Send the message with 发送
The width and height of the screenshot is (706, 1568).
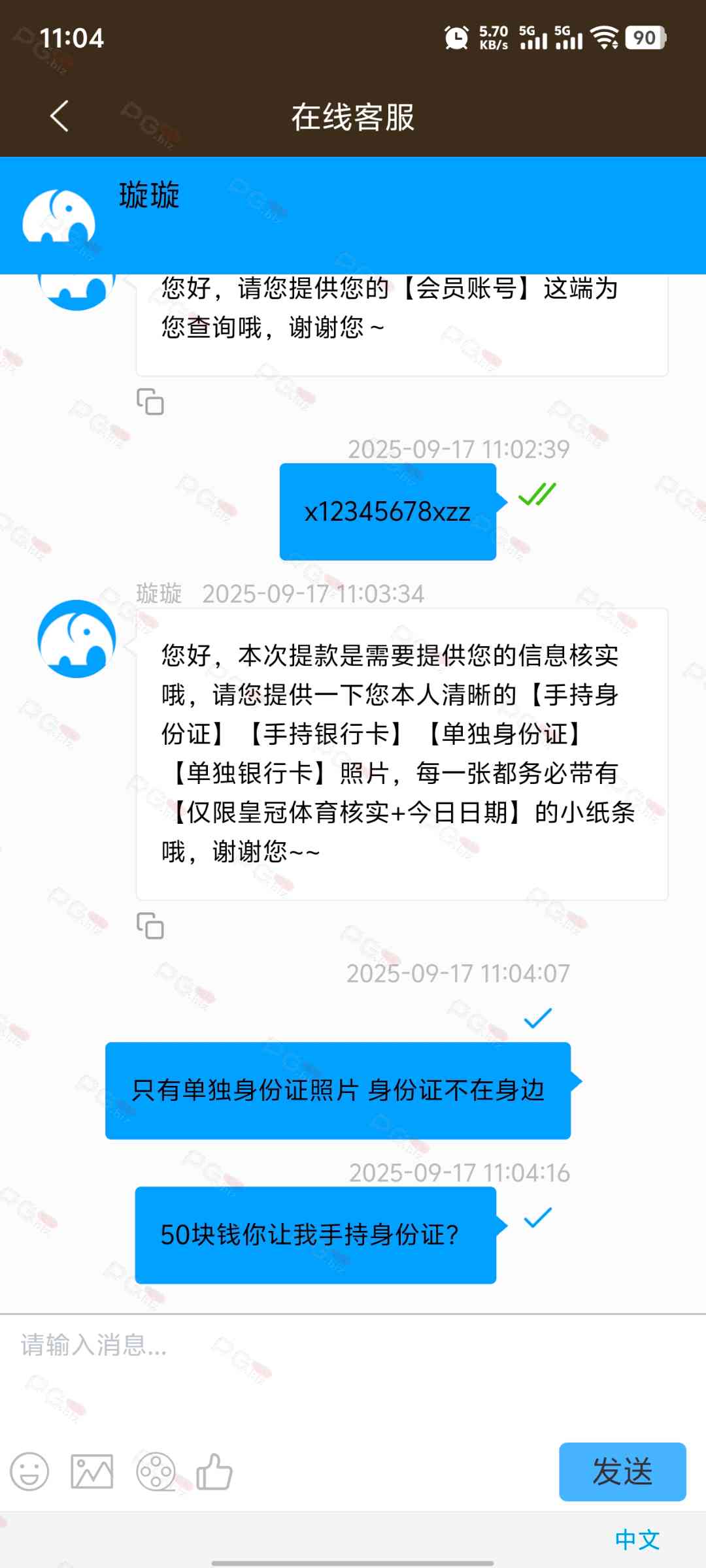622,1472
